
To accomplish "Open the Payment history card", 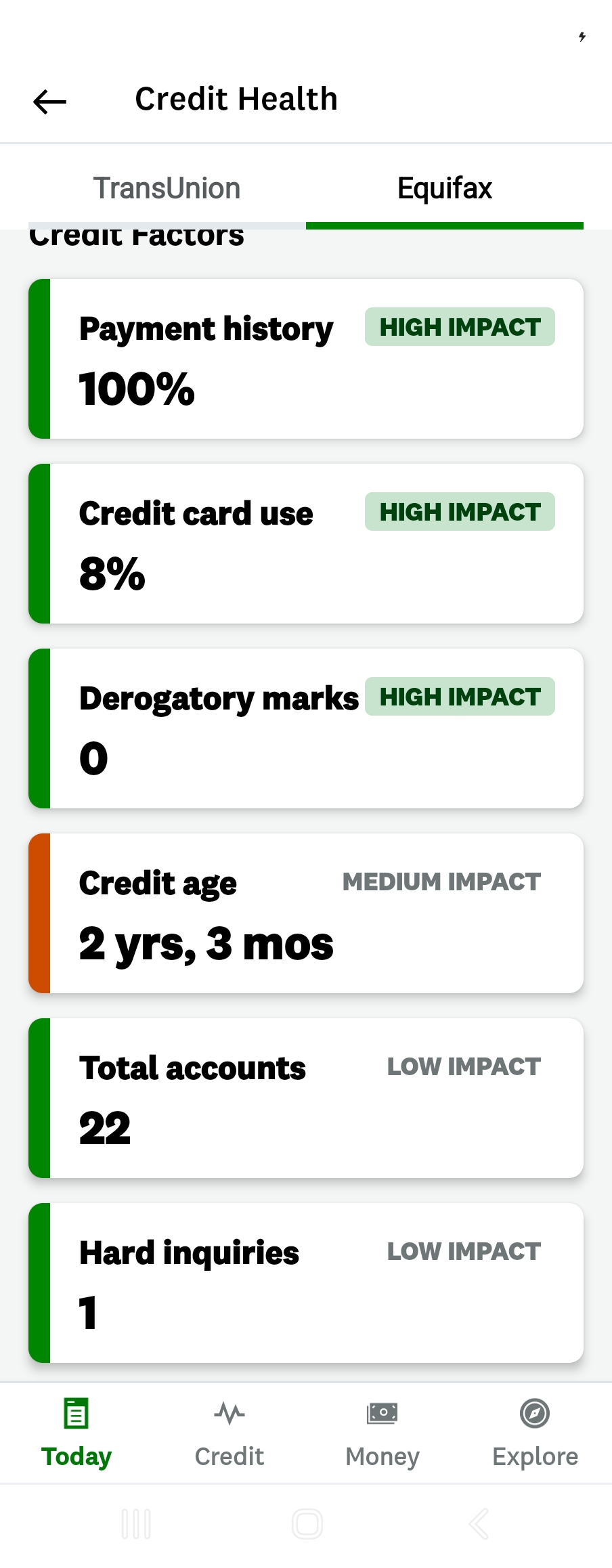I will pyautogui.click(x=306, y=359).
